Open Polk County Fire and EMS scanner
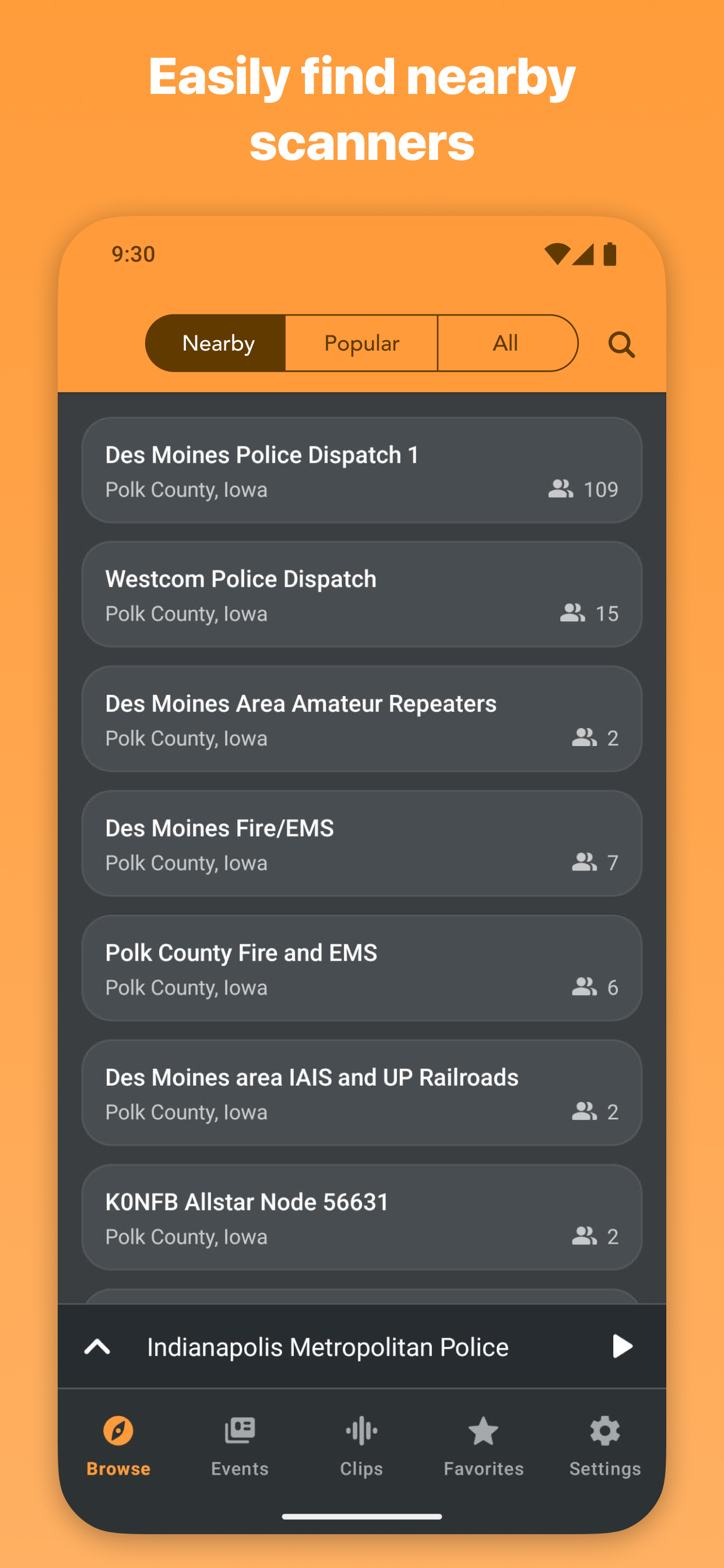This screenshot has height=1568, width=724. [361, 968]
